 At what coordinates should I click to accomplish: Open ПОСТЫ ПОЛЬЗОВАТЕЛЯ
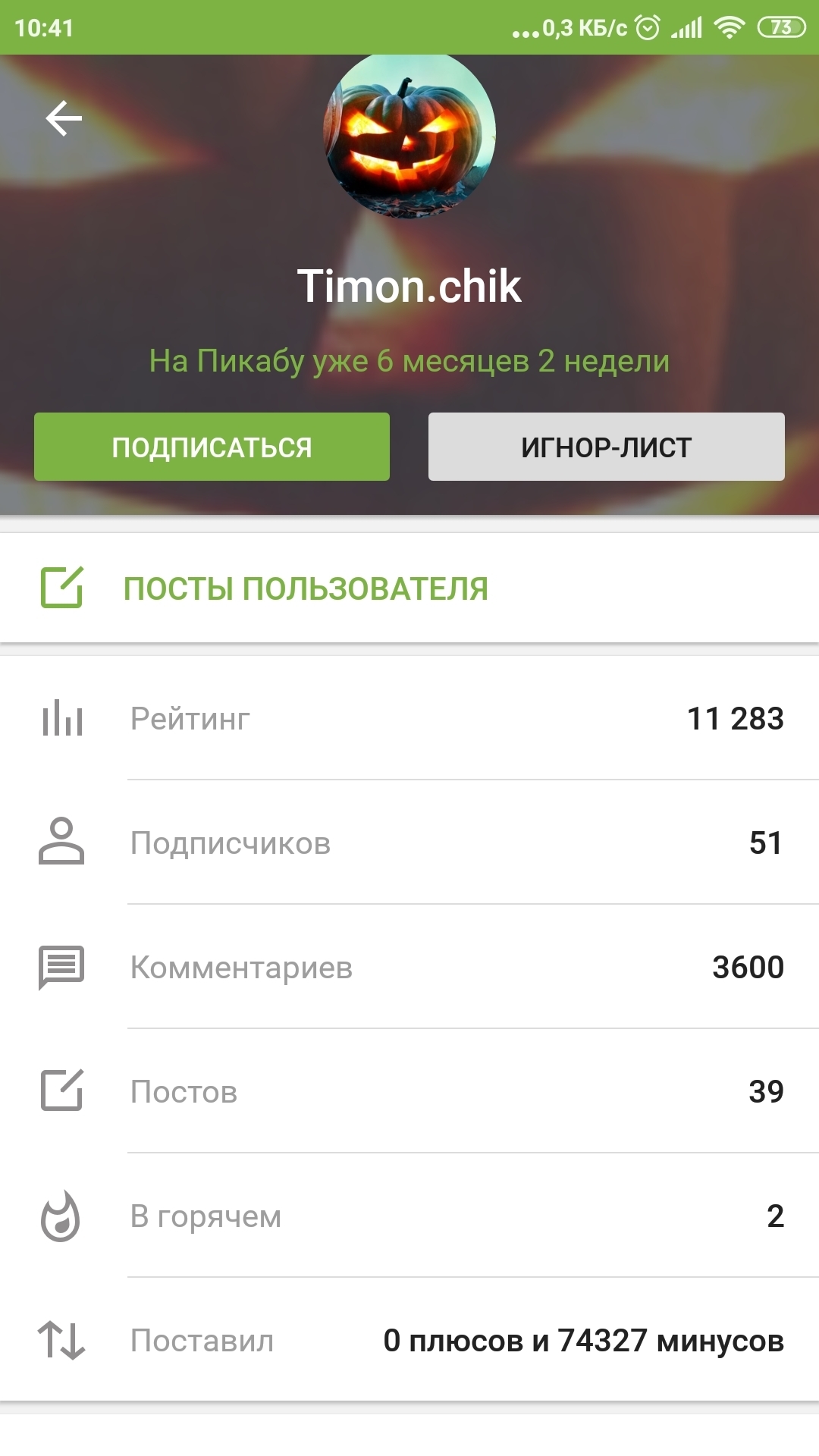tap(305, 588)
